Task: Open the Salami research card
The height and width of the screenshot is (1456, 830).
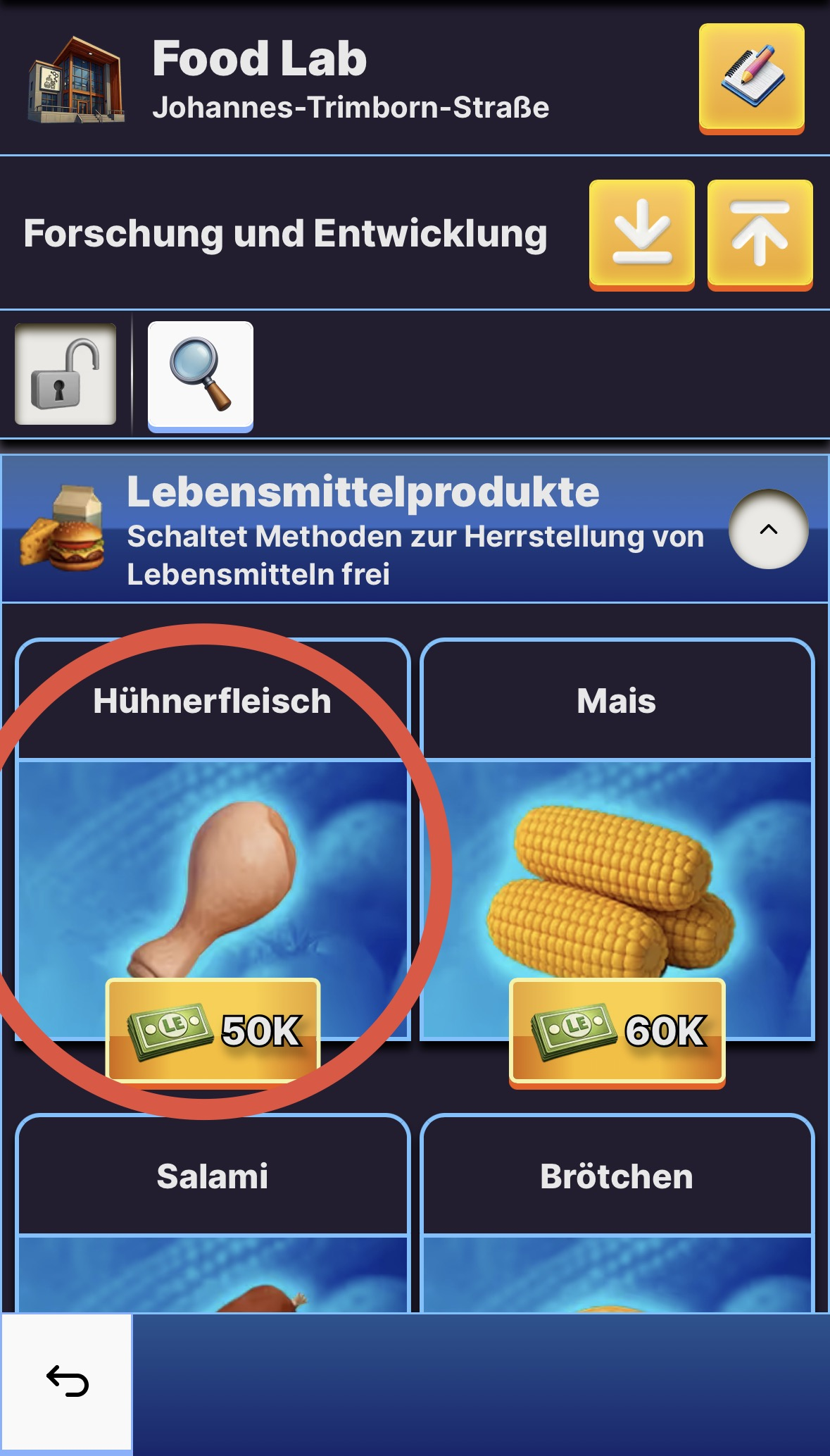Action: point(213,1212)
